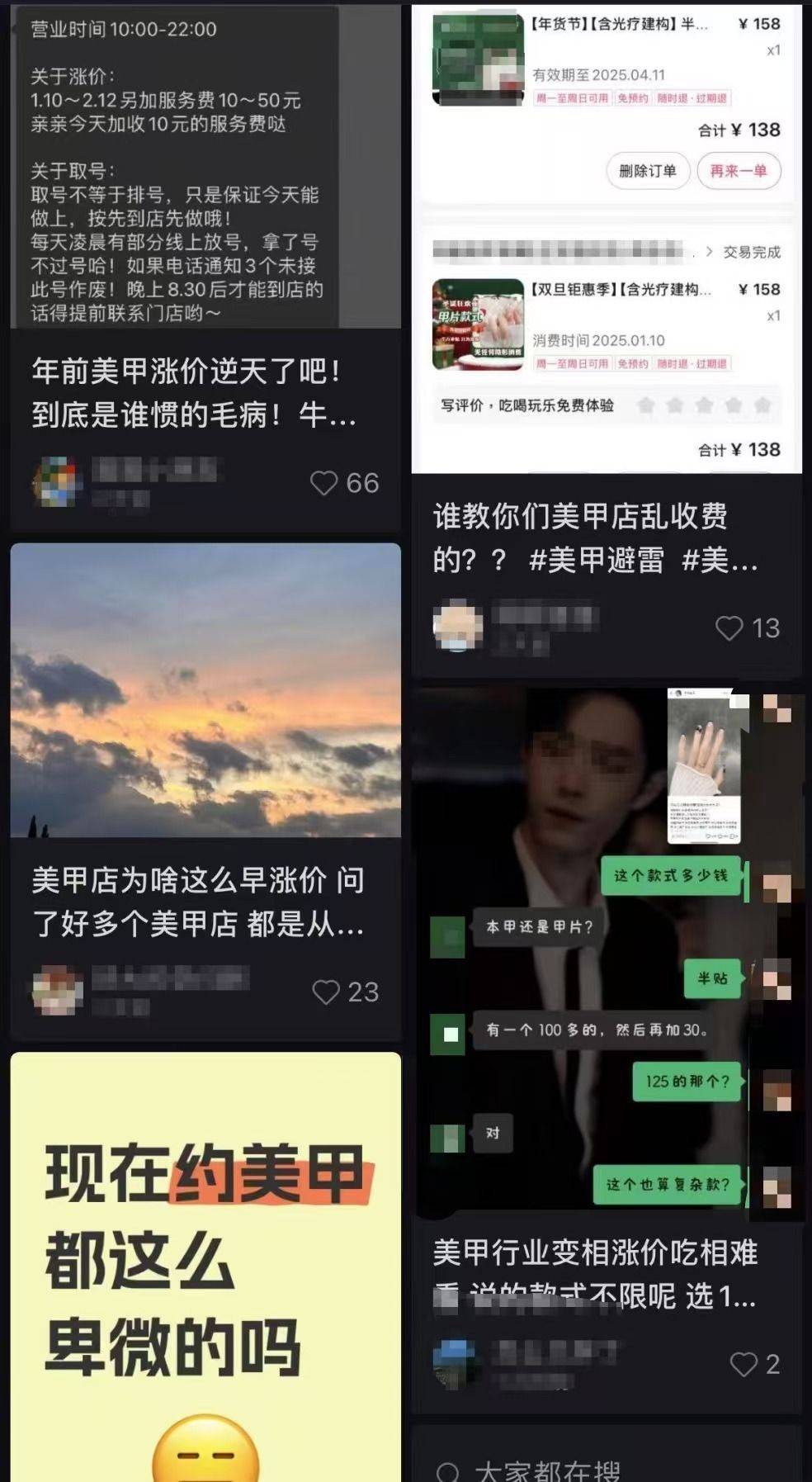Like the post with 23 likes
The image size is (812, 1482).
tap(326, 992)
